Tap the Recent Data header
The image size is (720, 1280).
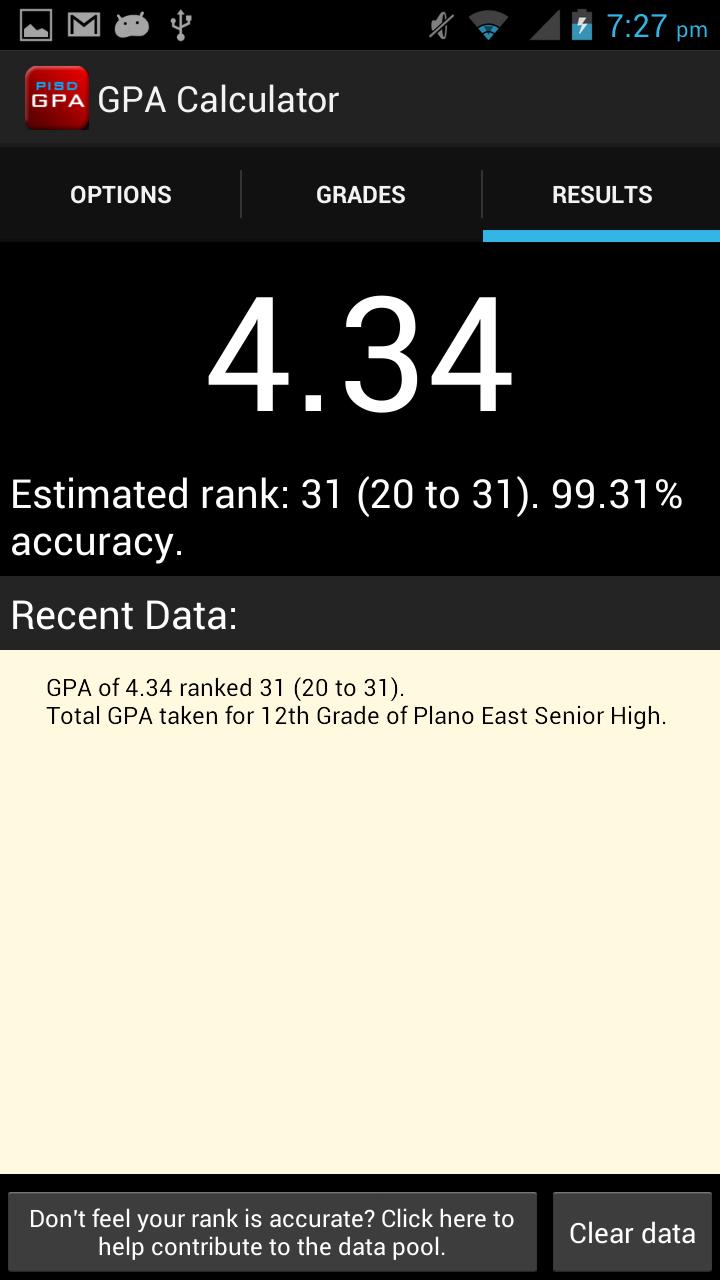point(124,614)
